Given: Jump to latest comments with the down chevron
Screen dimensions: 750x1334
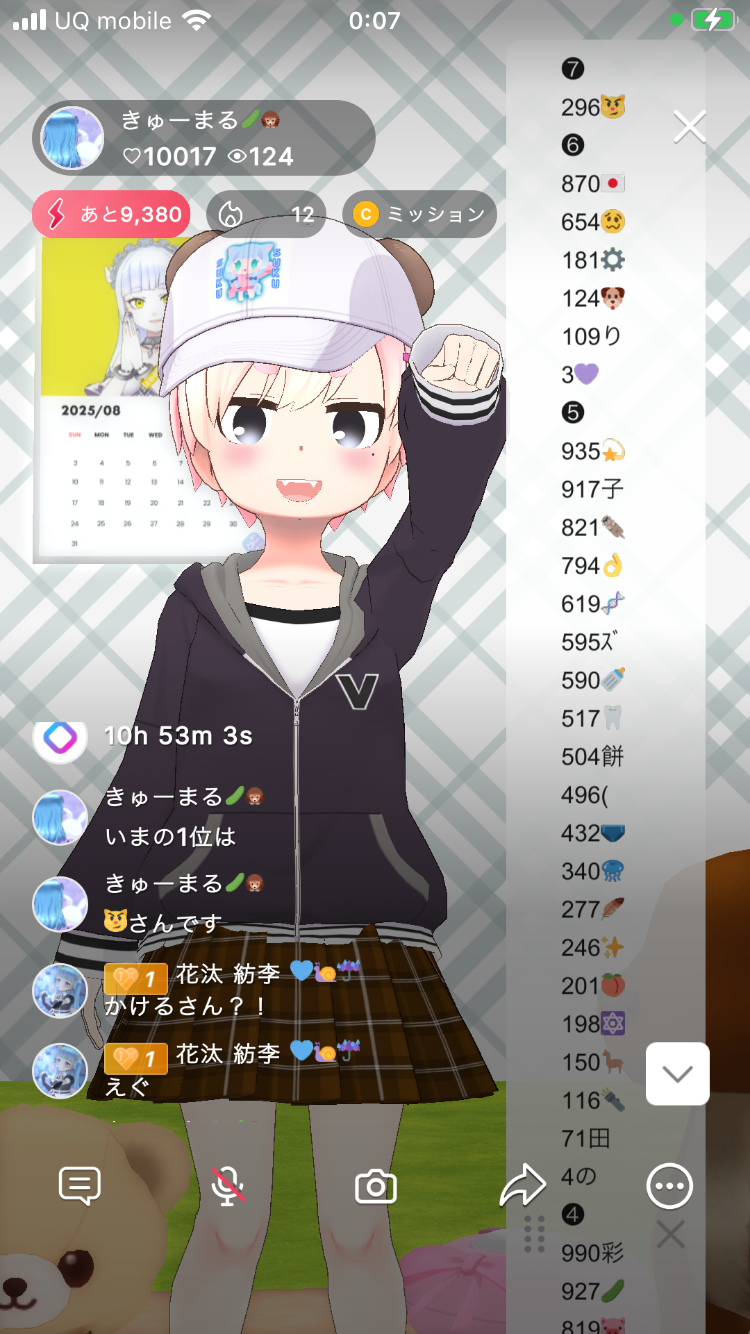Looking at the screenshot, I should coord(677,1074).
